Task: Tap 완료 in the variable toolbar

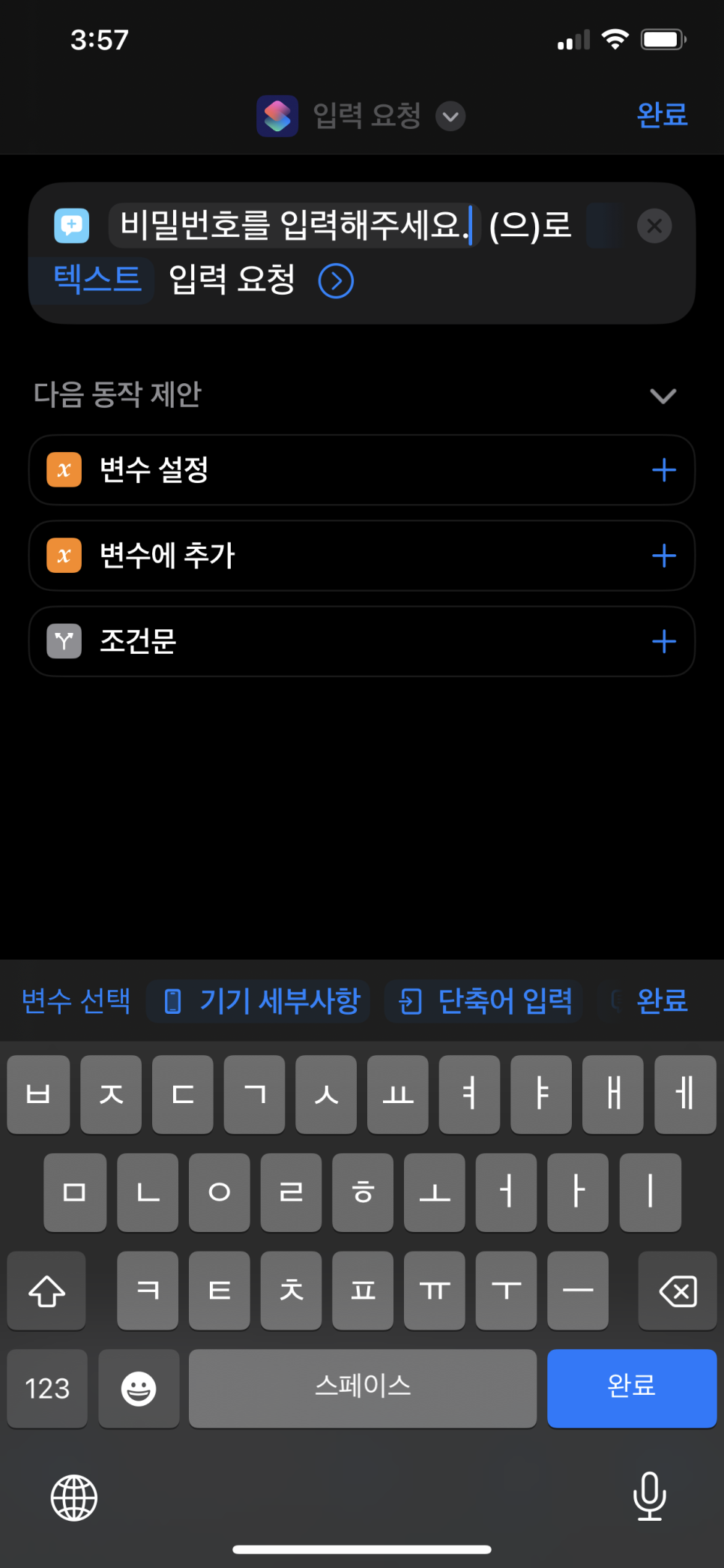Action: tap(662, 1001)
